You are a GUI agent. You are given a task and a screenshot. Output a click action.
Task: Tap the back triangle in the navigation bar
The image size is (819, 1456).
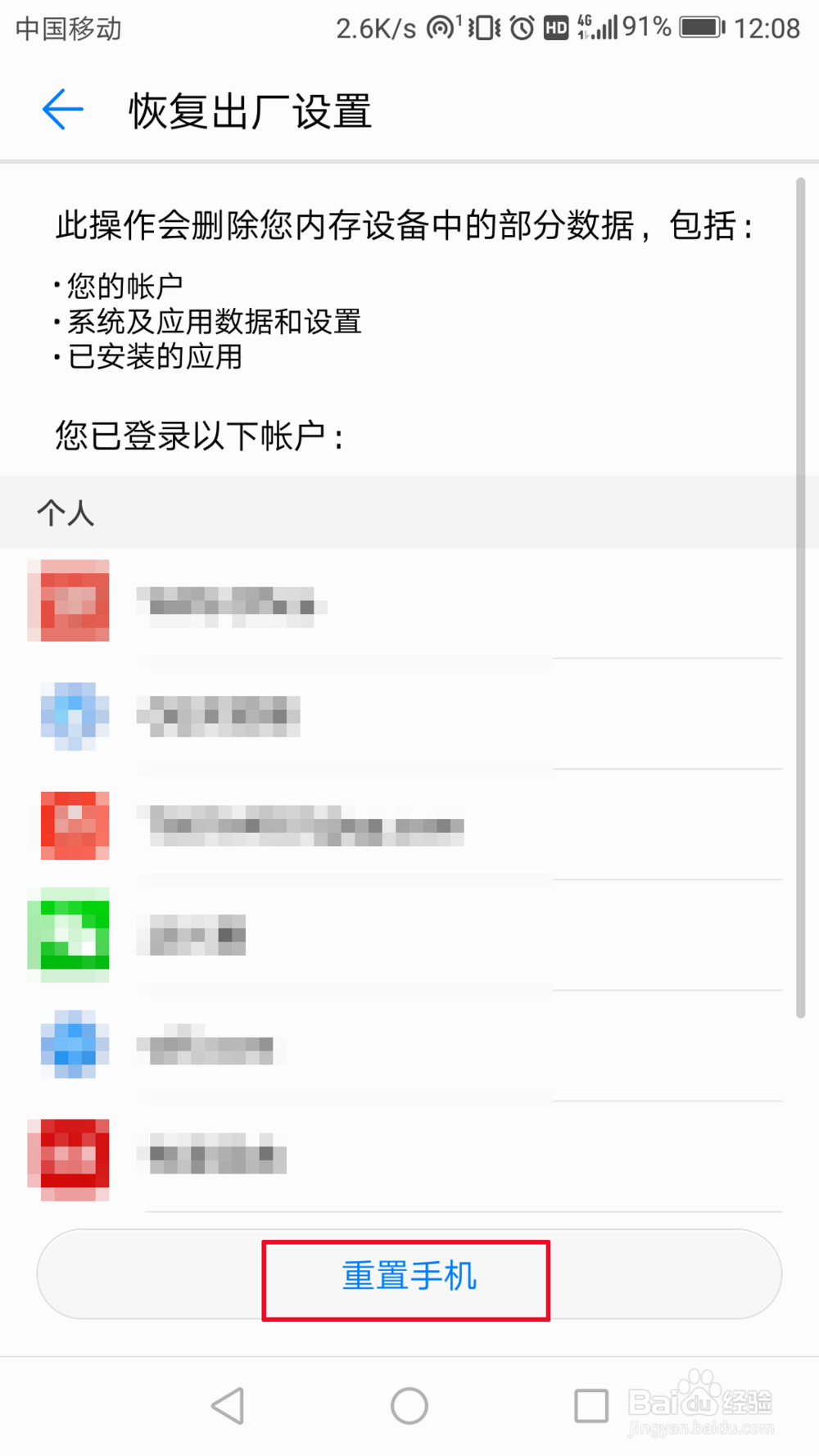point(229,1405)
